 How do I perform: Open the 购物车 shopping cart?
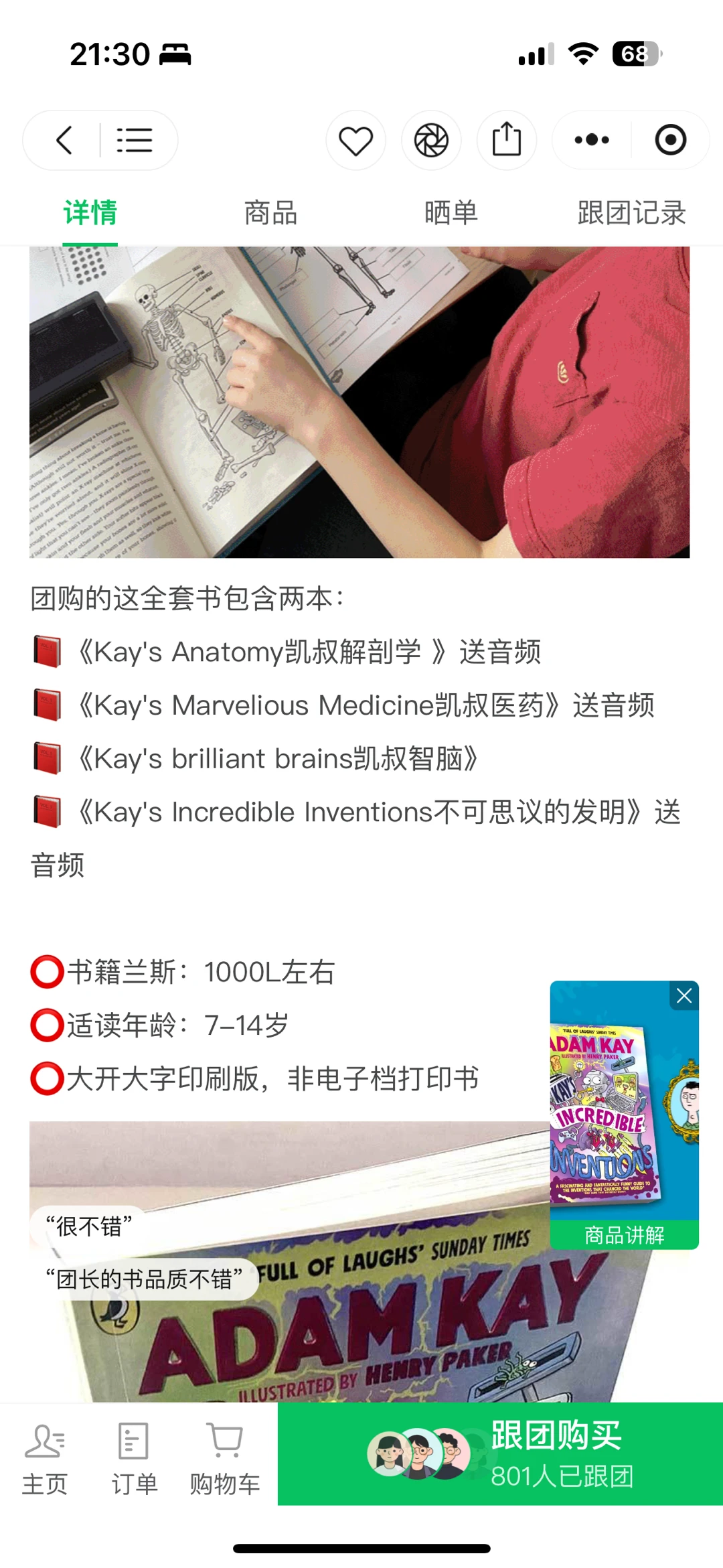click(x=224, y=1459)
